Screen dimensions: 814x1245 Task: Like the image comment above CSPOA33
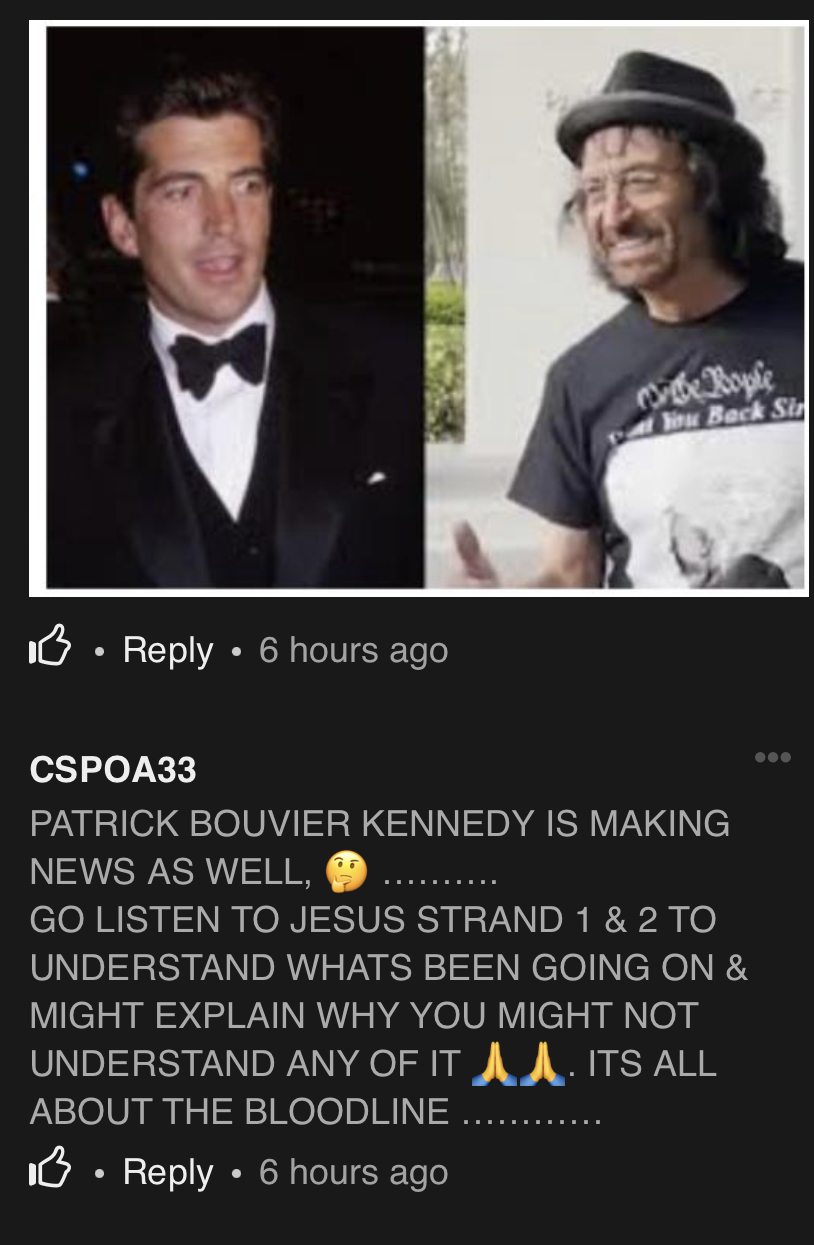50,648
